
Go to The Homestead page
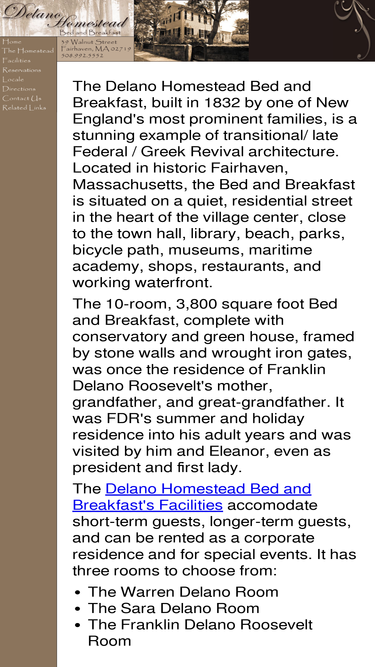(28, 51)
